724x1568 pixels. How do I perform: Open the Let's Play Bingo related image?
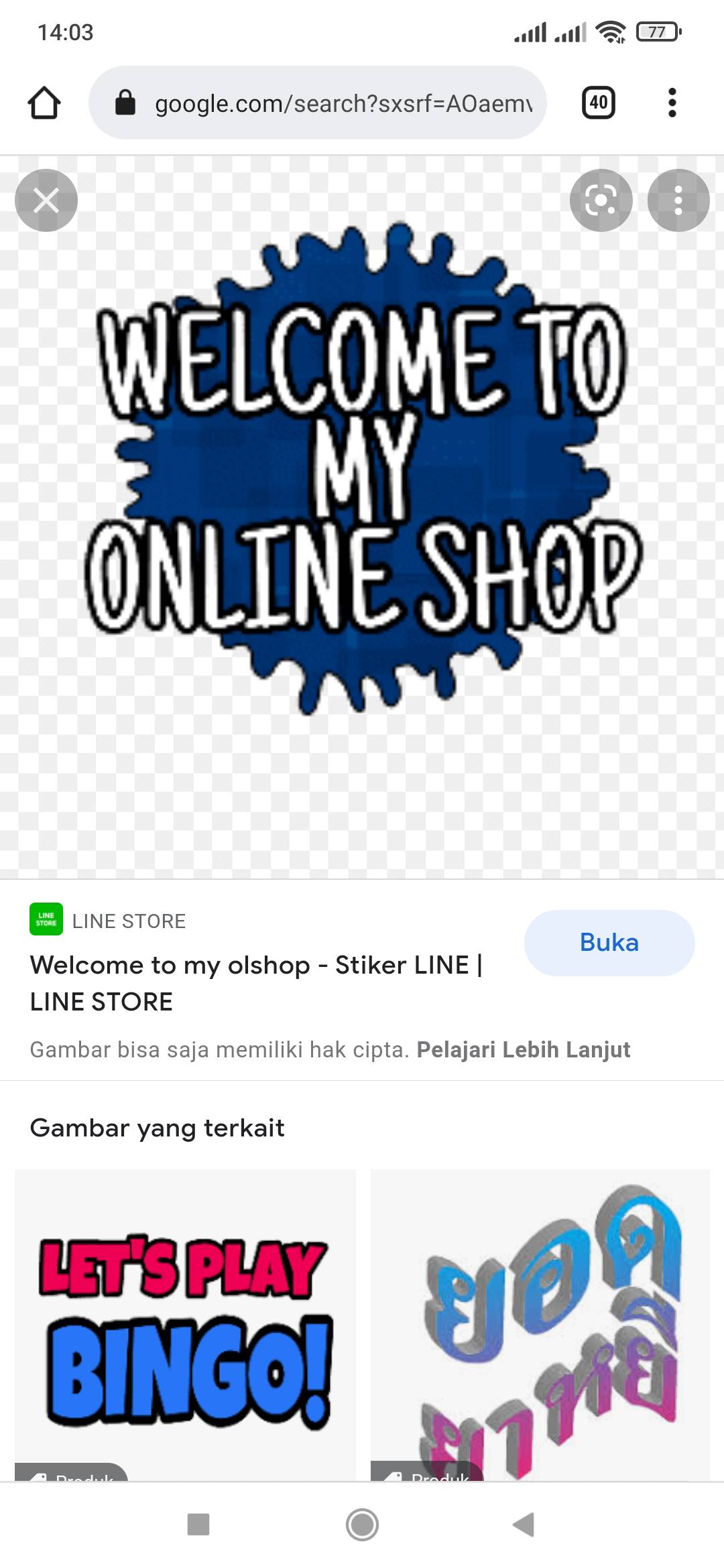[x=185, y=1325]
